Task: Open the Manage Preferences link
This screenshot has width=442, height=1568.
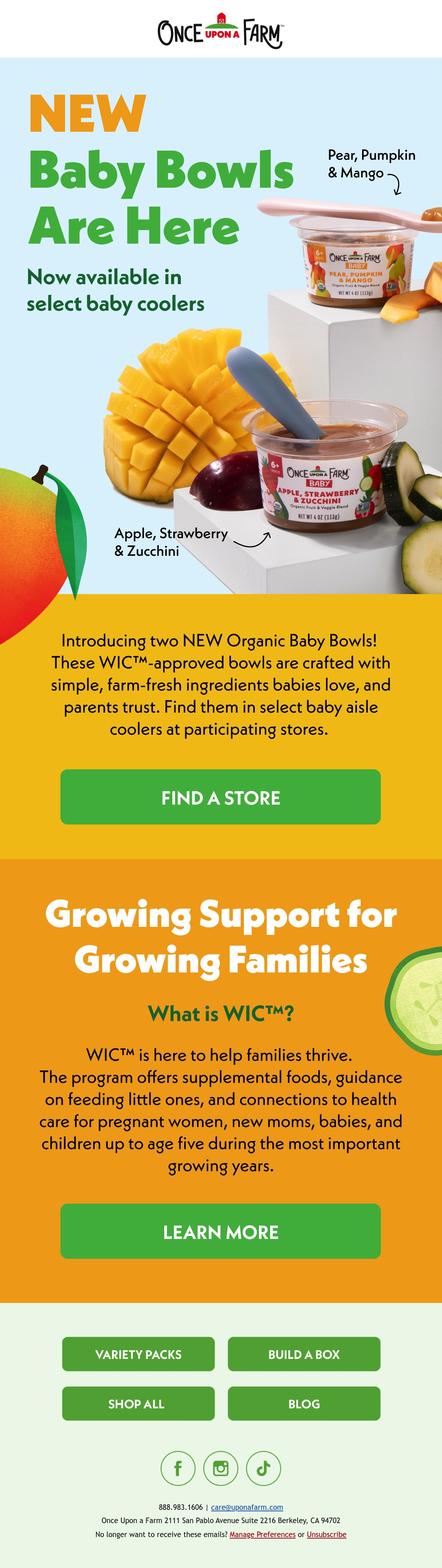Action: [262, 1535]
